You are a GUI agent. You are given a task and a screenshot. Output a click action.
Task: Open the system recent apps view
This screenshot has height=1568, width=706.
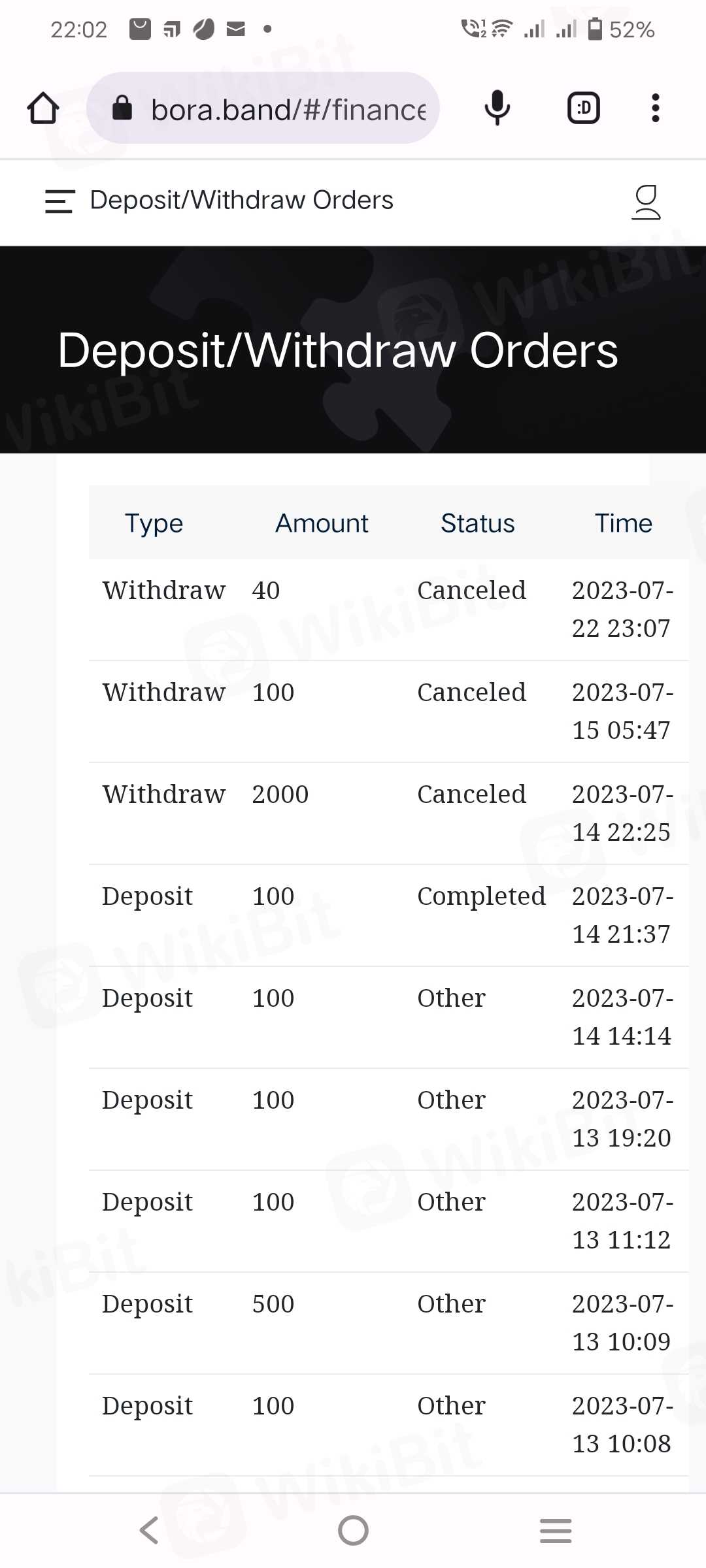click(x=556, y=1530)
